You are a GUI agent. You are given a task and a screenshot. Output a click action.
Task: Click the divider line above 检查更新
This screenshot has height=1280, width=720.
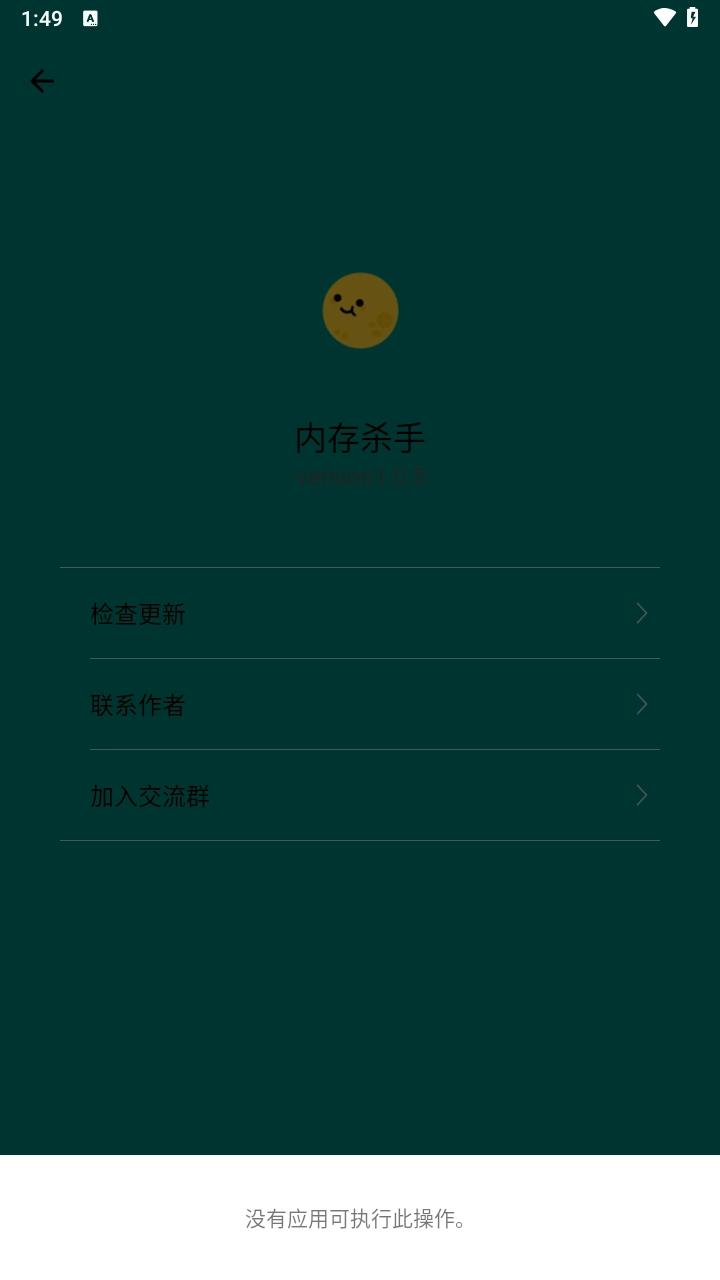pos(360,568)
